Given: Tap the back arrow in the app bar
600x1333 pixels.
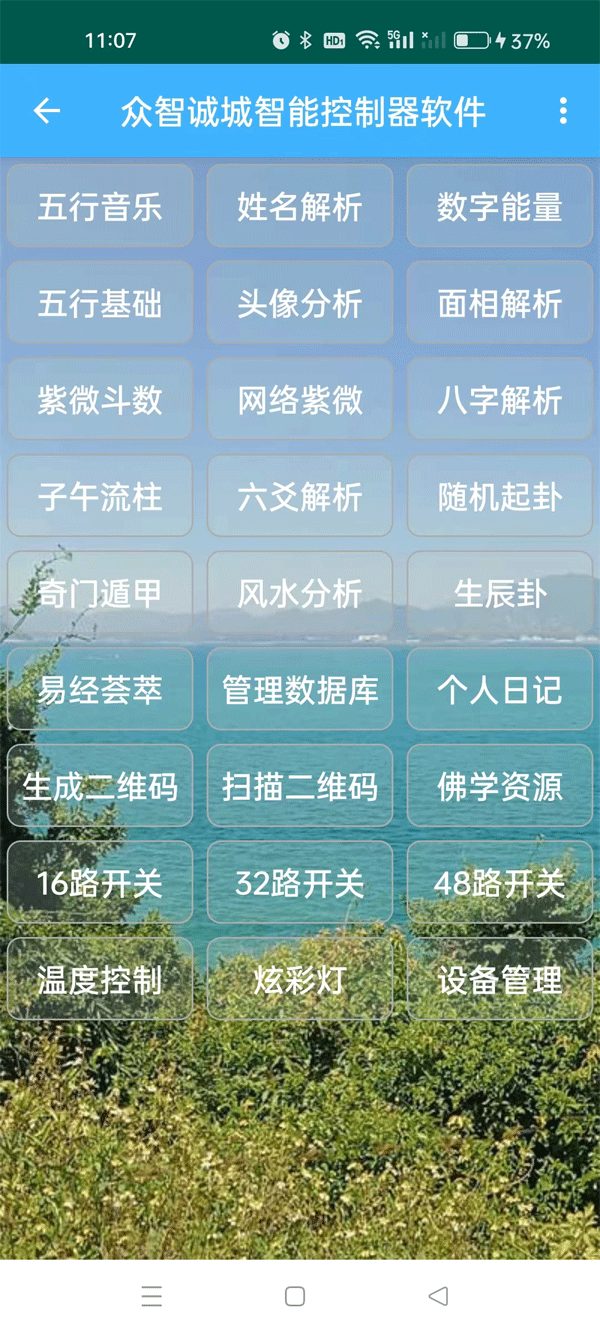Looking at the screenshot, I should click(47, 111).
